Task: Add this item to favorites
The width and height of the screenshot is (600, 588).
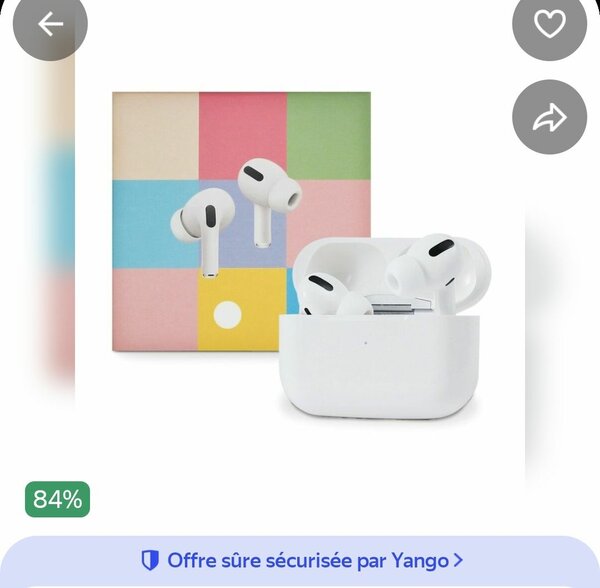Action: click(549, 24)
